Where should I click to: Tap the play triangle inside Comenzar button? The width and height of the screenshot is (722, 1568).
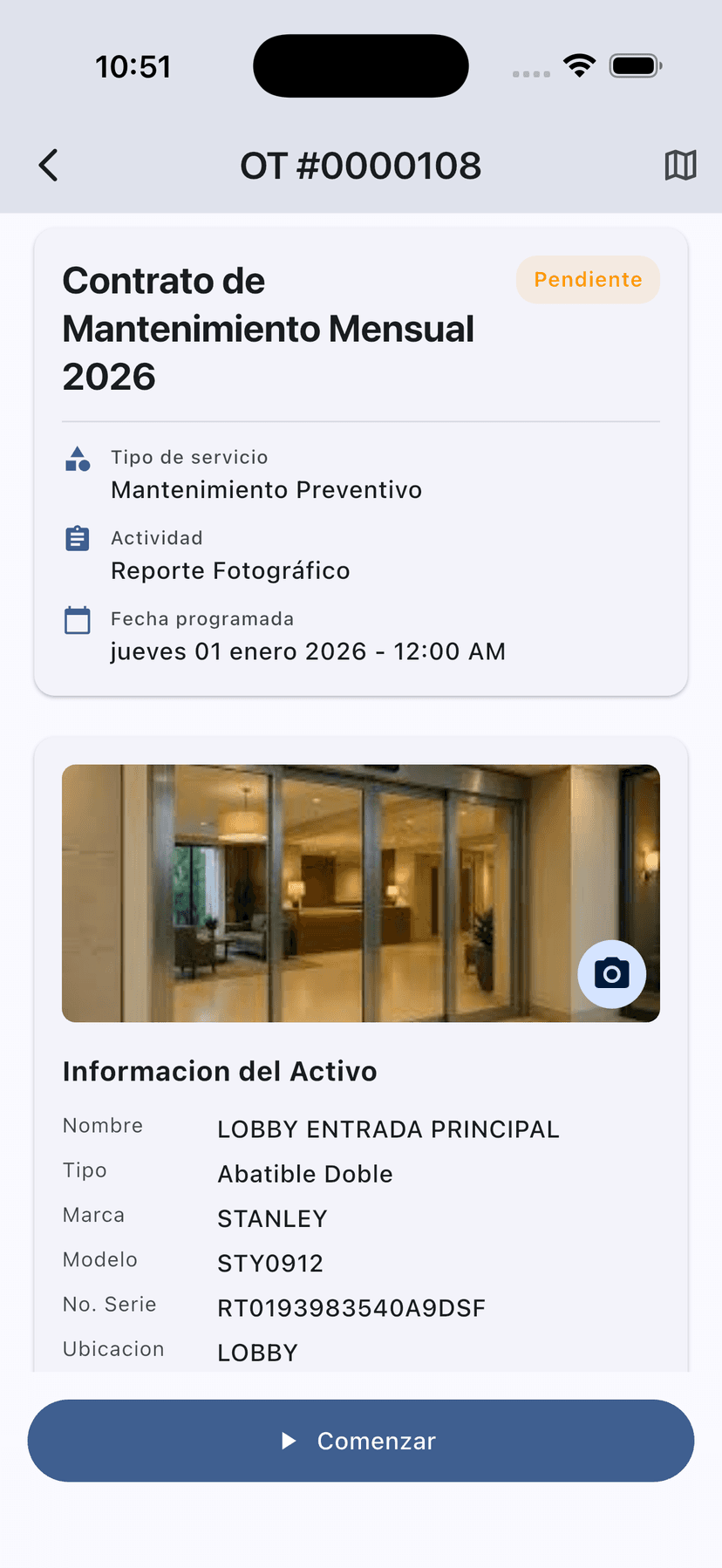click(289, 1441)
